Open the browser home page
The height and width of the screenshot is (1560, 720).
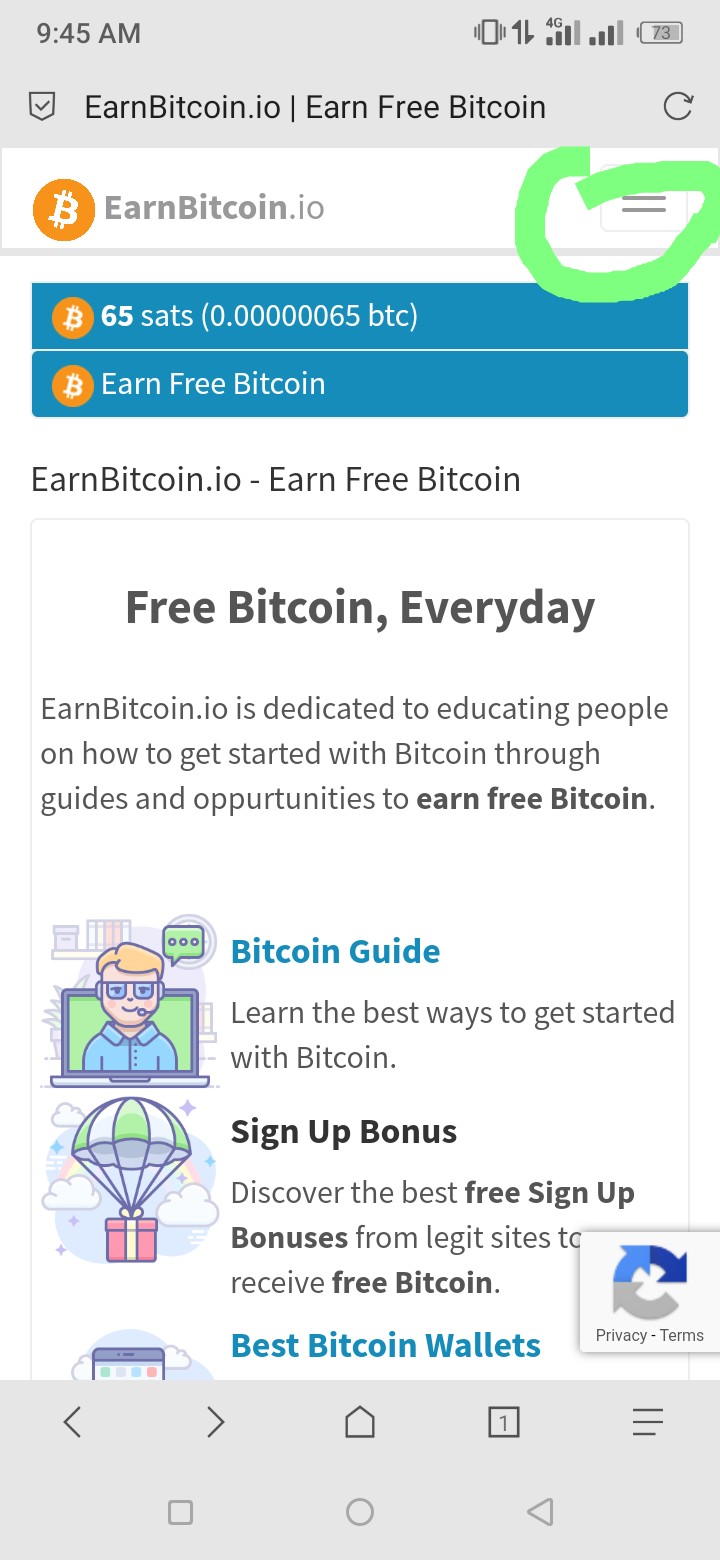(360, 1421)
